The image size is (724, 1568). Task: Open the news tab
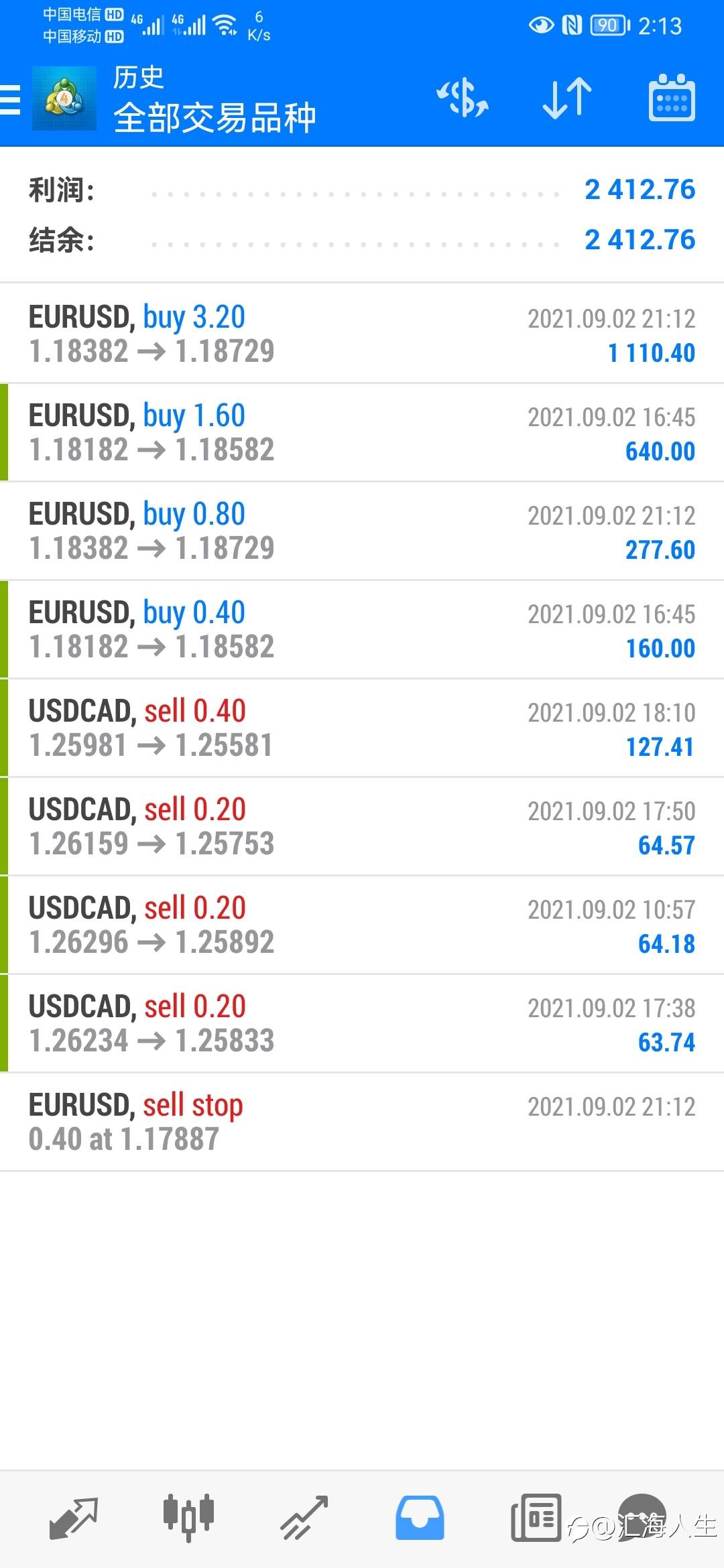[536, 1518]
